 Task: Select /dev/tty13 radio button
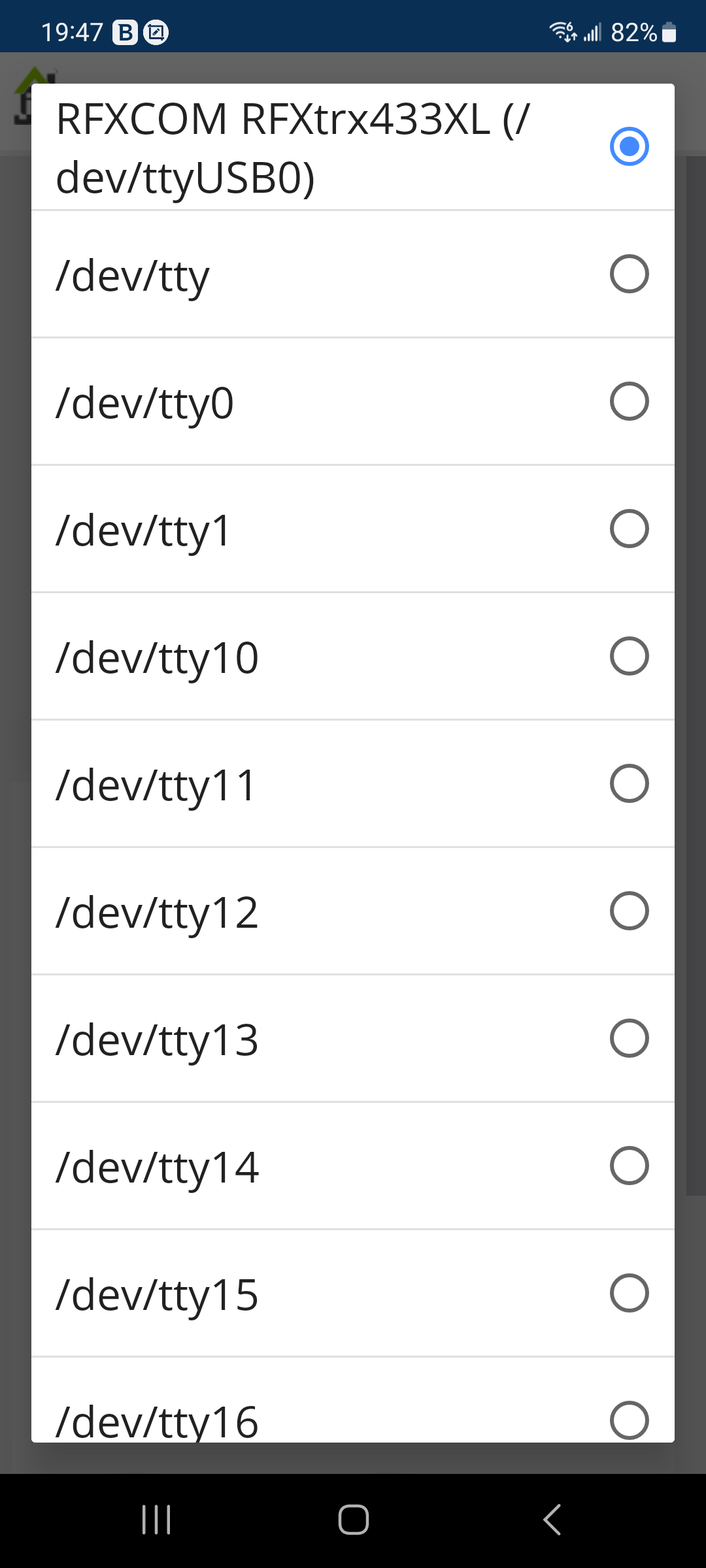353,1039
